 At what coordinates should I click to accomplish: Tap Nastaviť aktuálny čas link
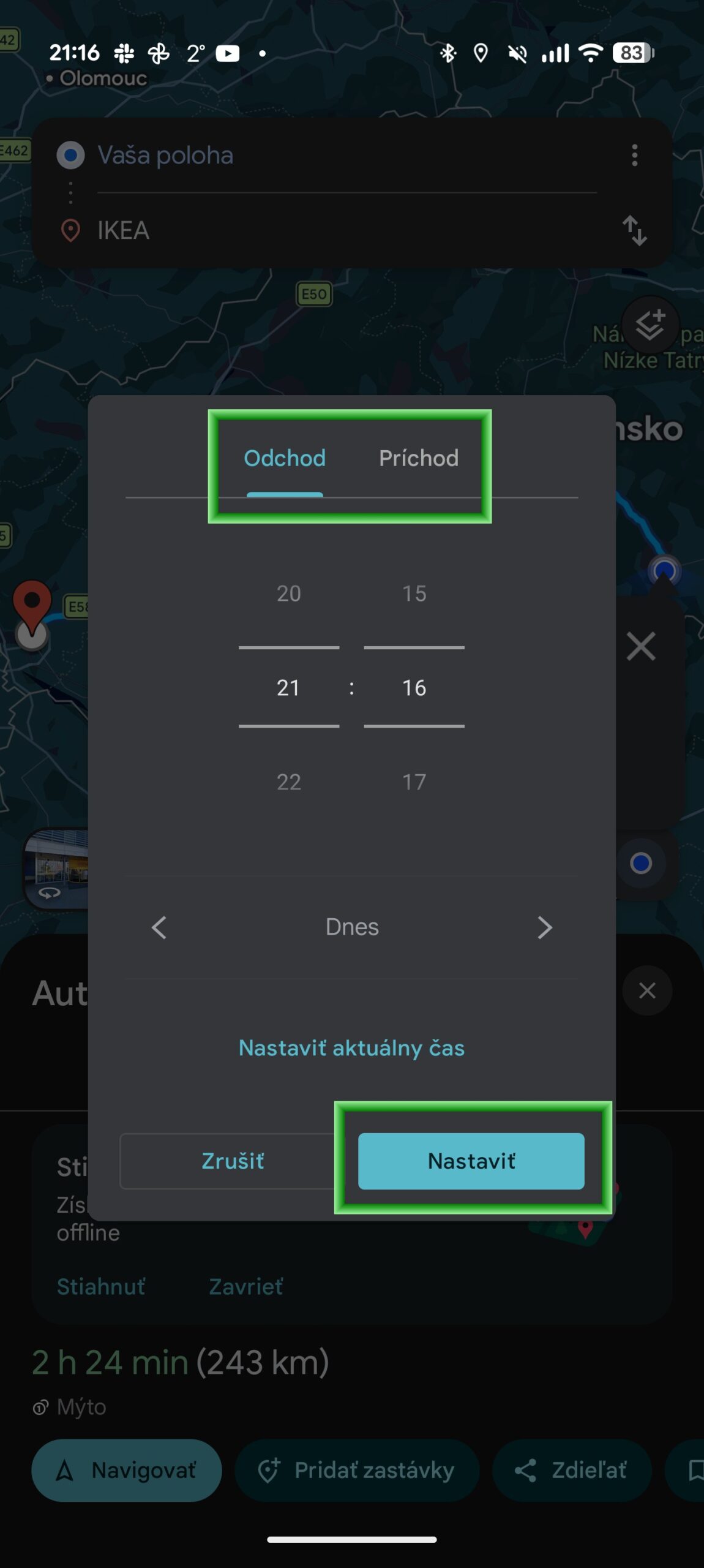tap(351, 1048)
